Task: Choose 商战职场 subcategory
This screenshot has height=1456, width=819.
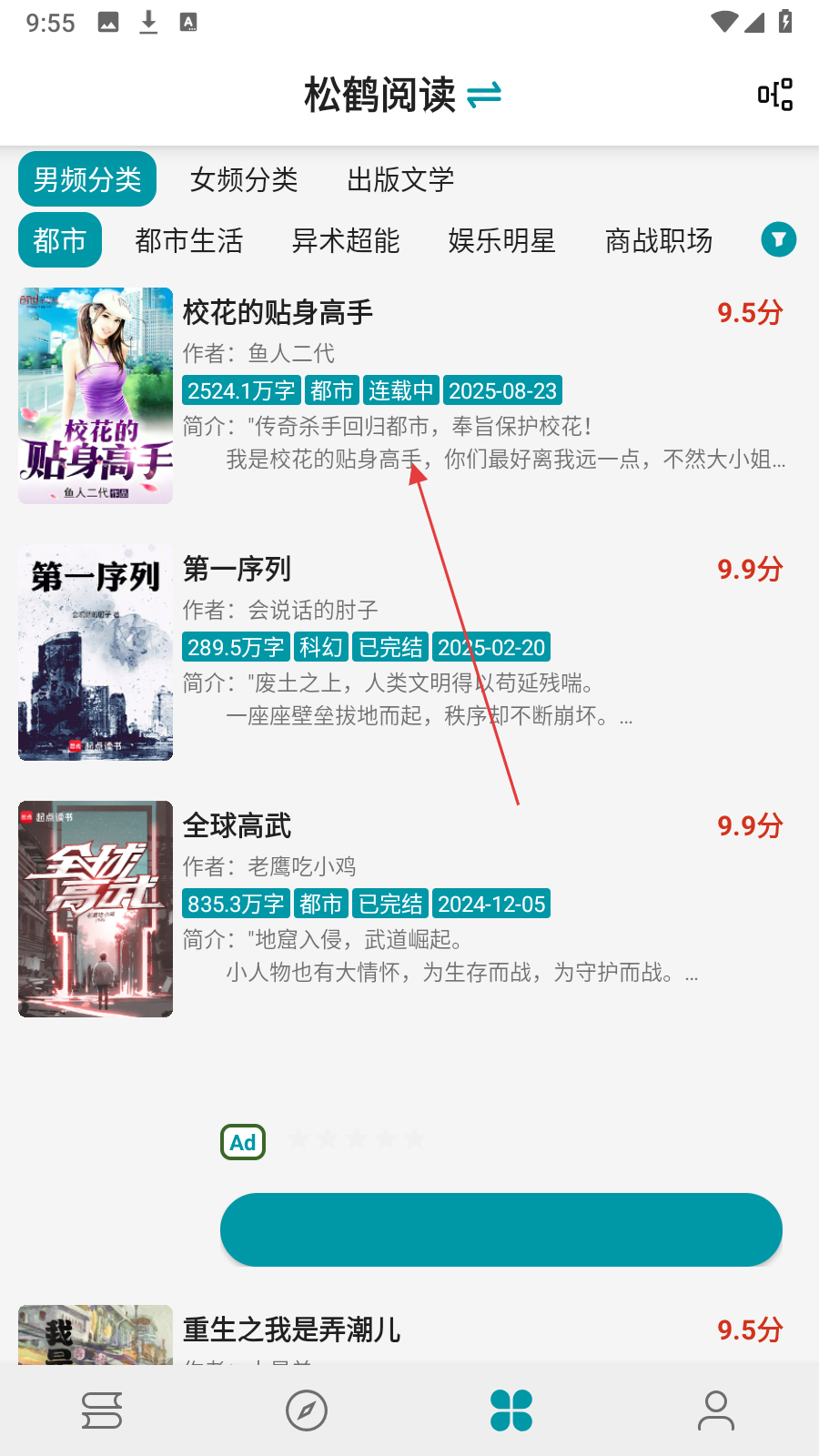Action: [659, 240]
